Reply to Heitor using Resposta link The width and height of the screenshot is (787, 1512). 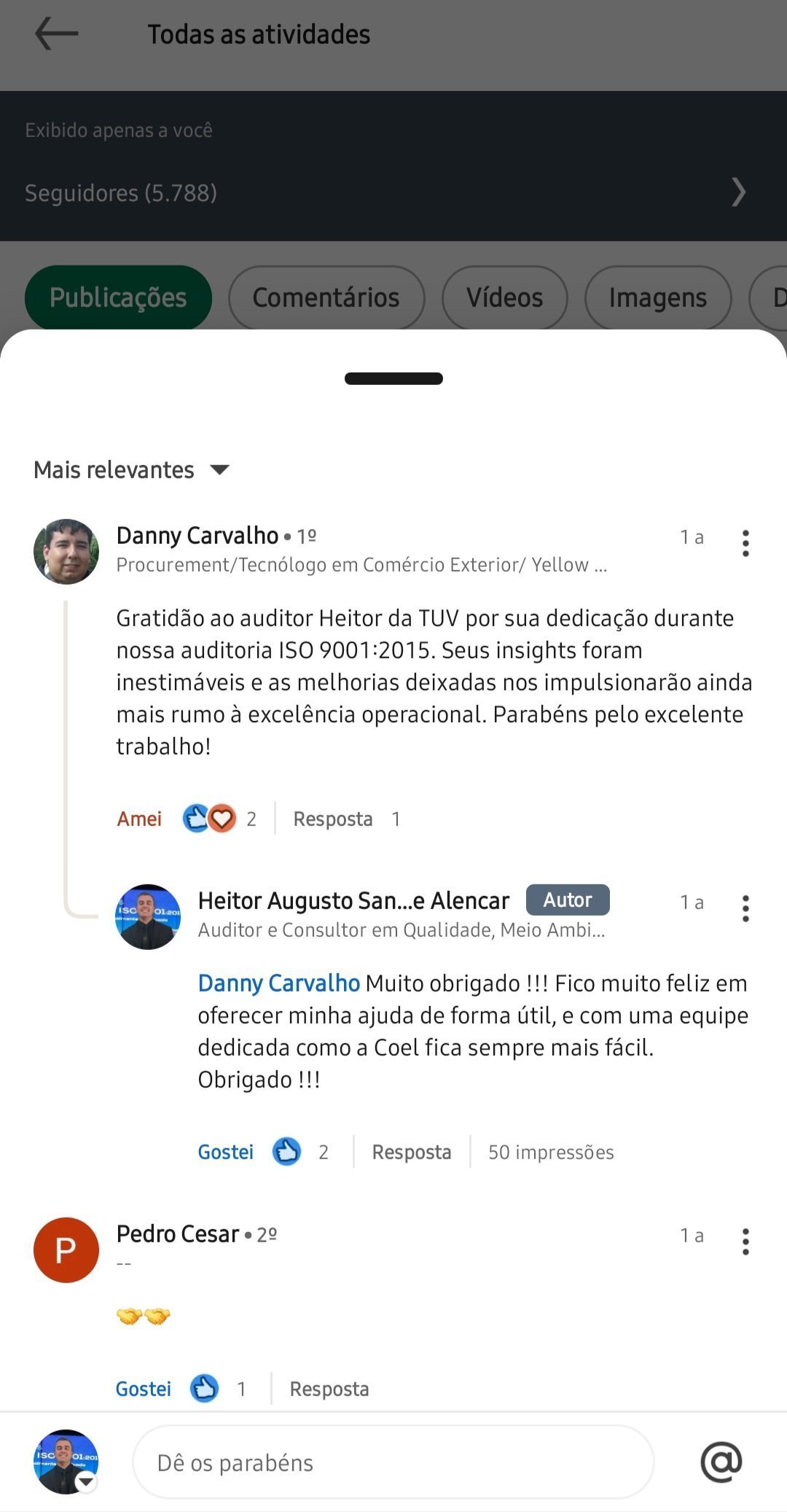point(411,1151)
